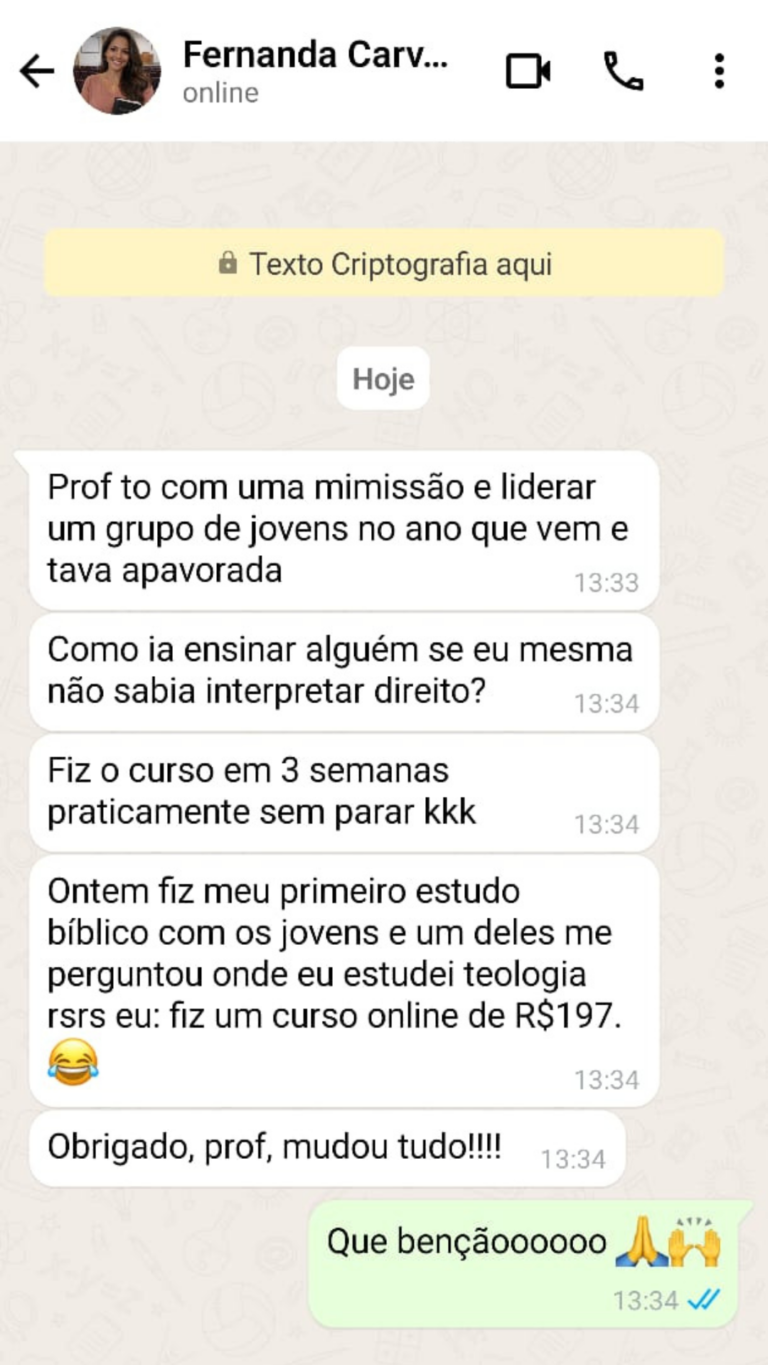View Fernanda's profile photo
Viewport: 768px width, 1365px height.
click(x=117, y=71)
